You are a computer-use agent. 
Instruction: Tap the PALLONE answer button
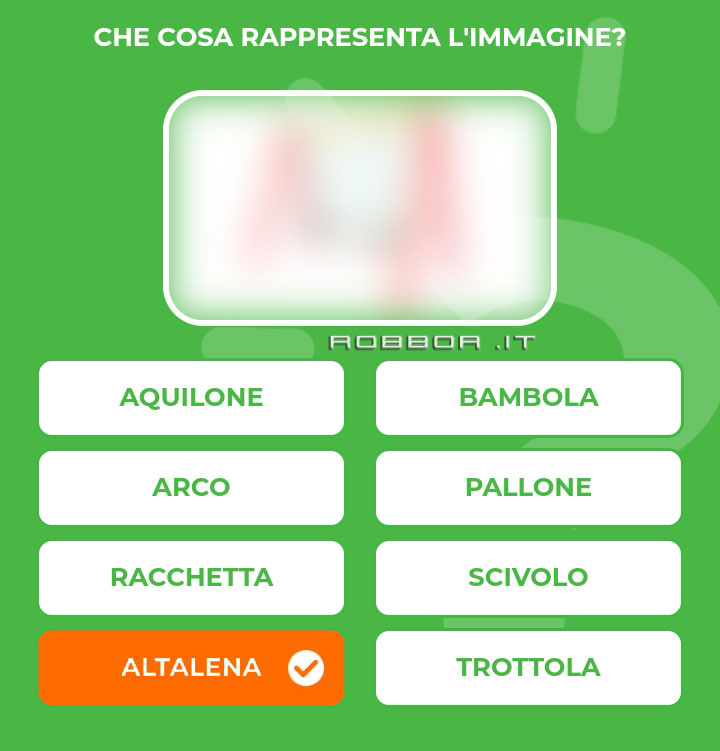(528, 488)
